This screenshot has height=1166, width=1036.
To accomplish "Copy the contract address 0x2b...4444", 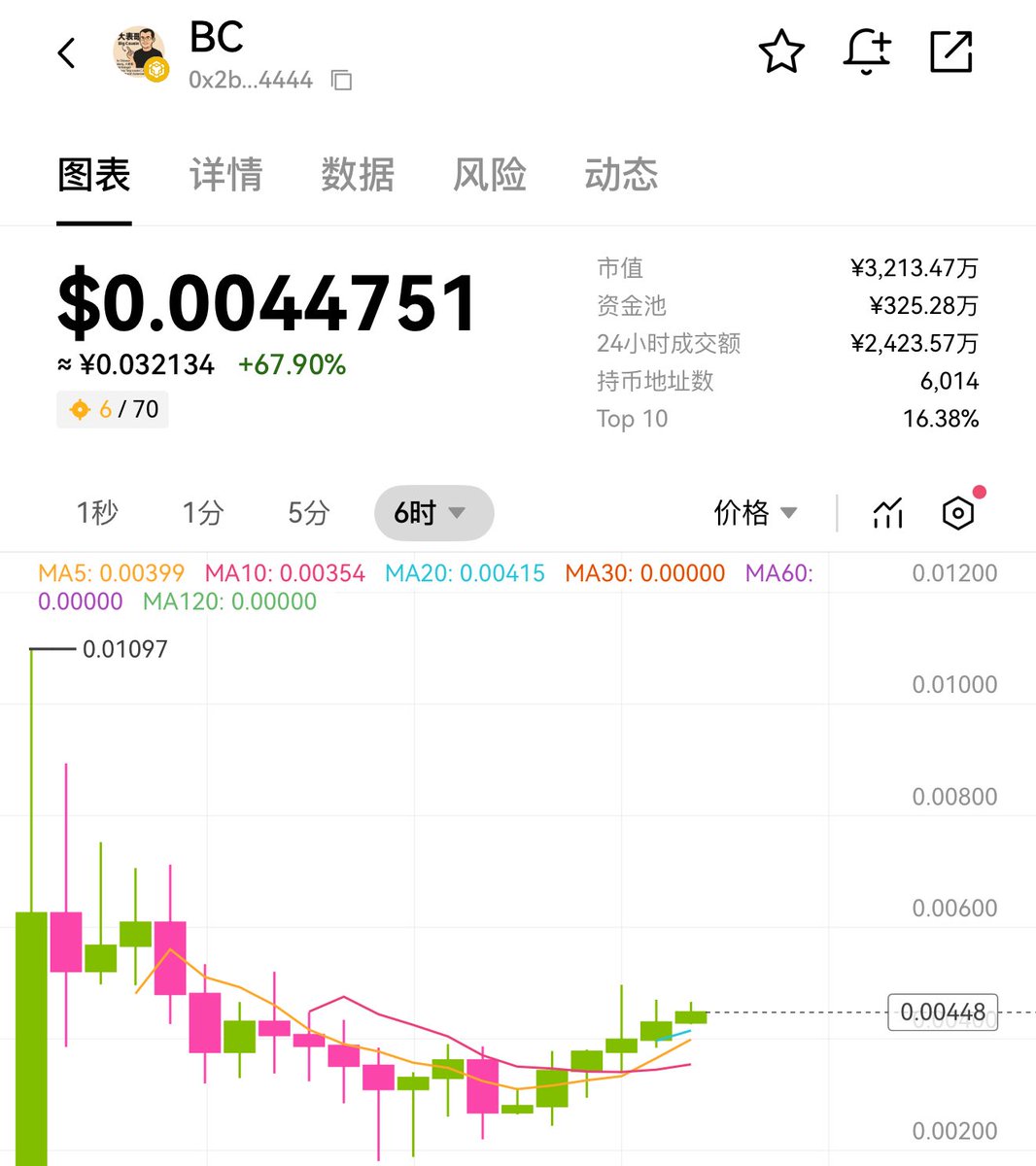I will pyautogui.click(x=341, y=80).
